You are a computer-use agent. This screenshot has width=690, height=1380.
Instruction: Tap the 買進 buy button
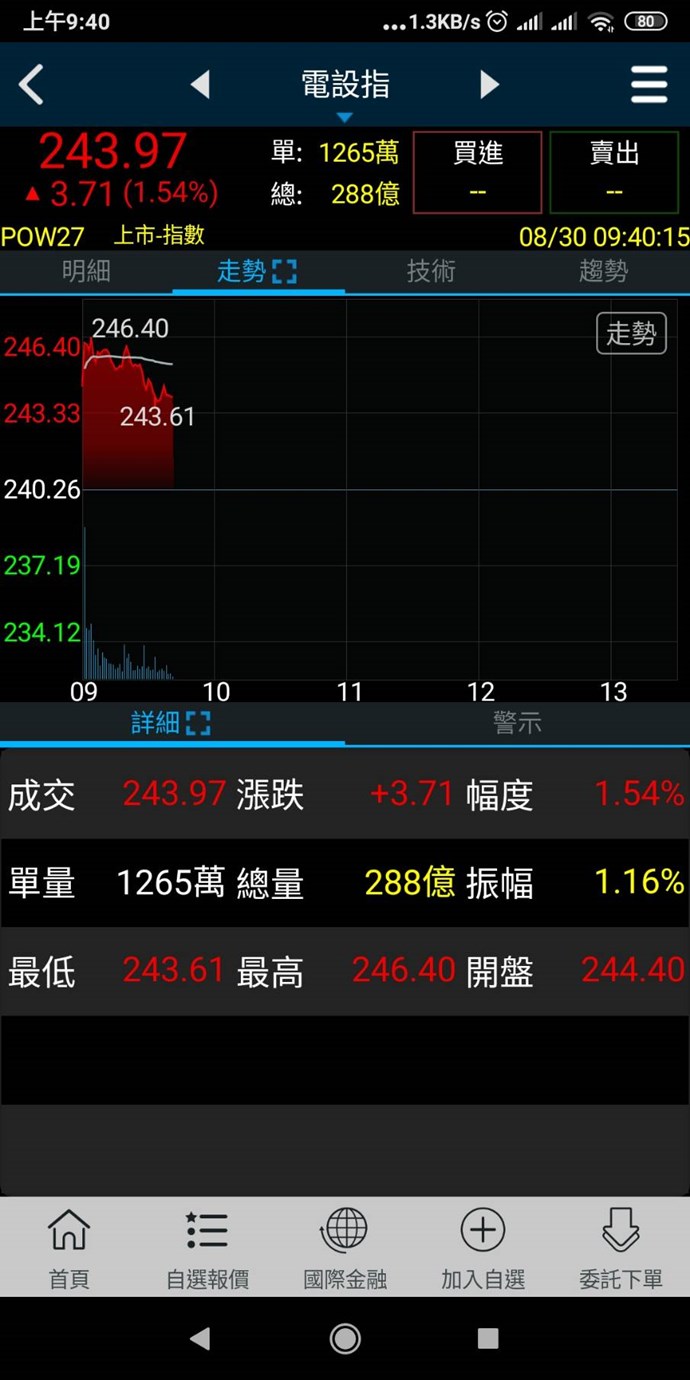pos(477,171)
